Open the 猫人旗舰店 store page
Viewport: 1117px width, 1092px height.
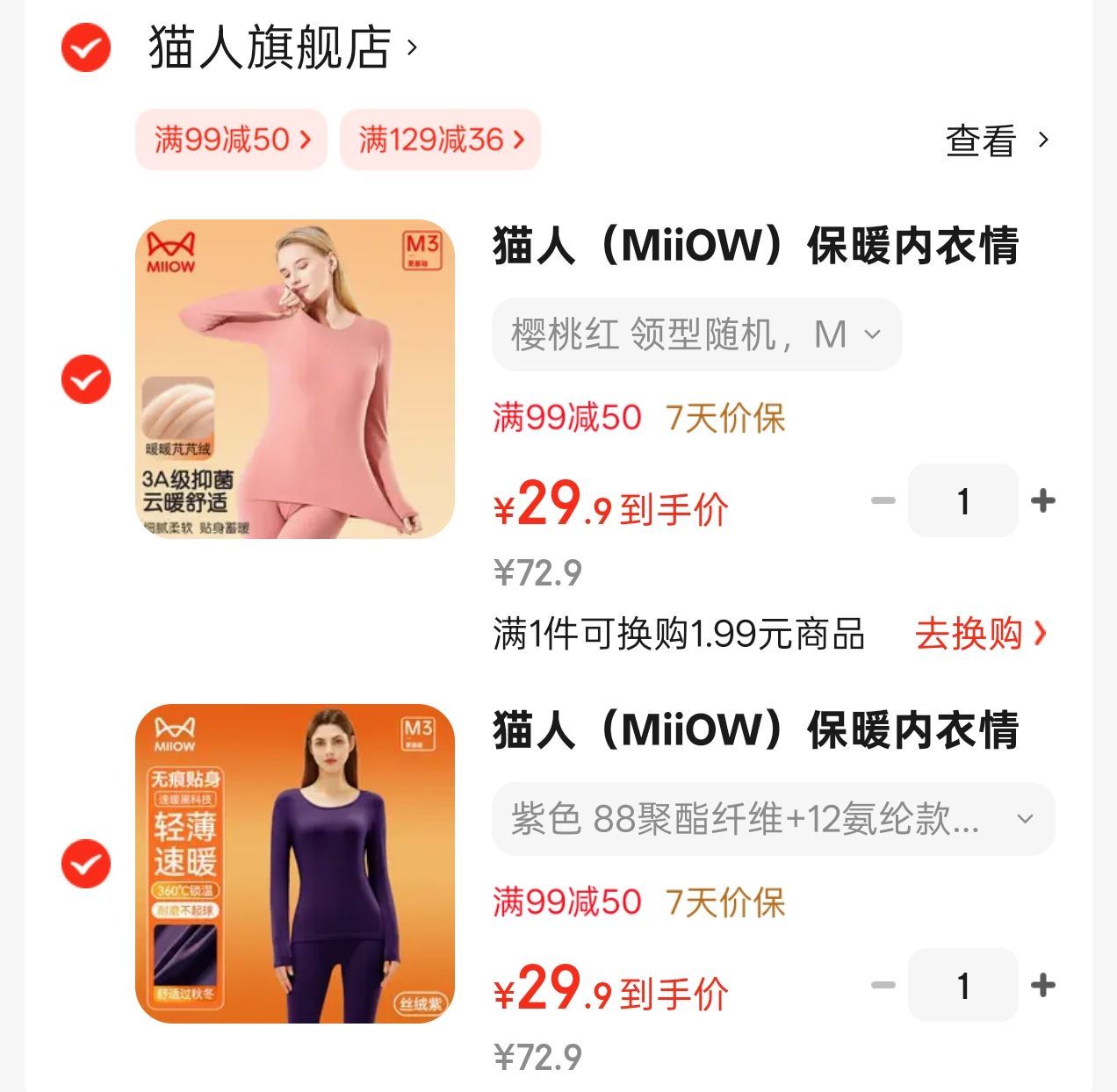pos(281,47)
